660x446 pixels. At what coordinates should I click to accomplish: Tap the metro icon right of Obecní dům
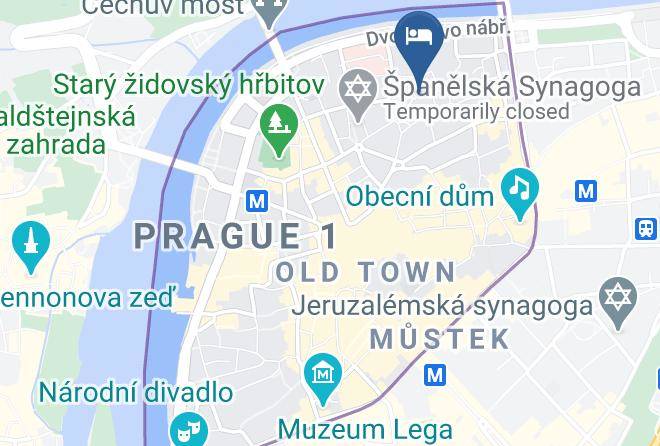586,191
